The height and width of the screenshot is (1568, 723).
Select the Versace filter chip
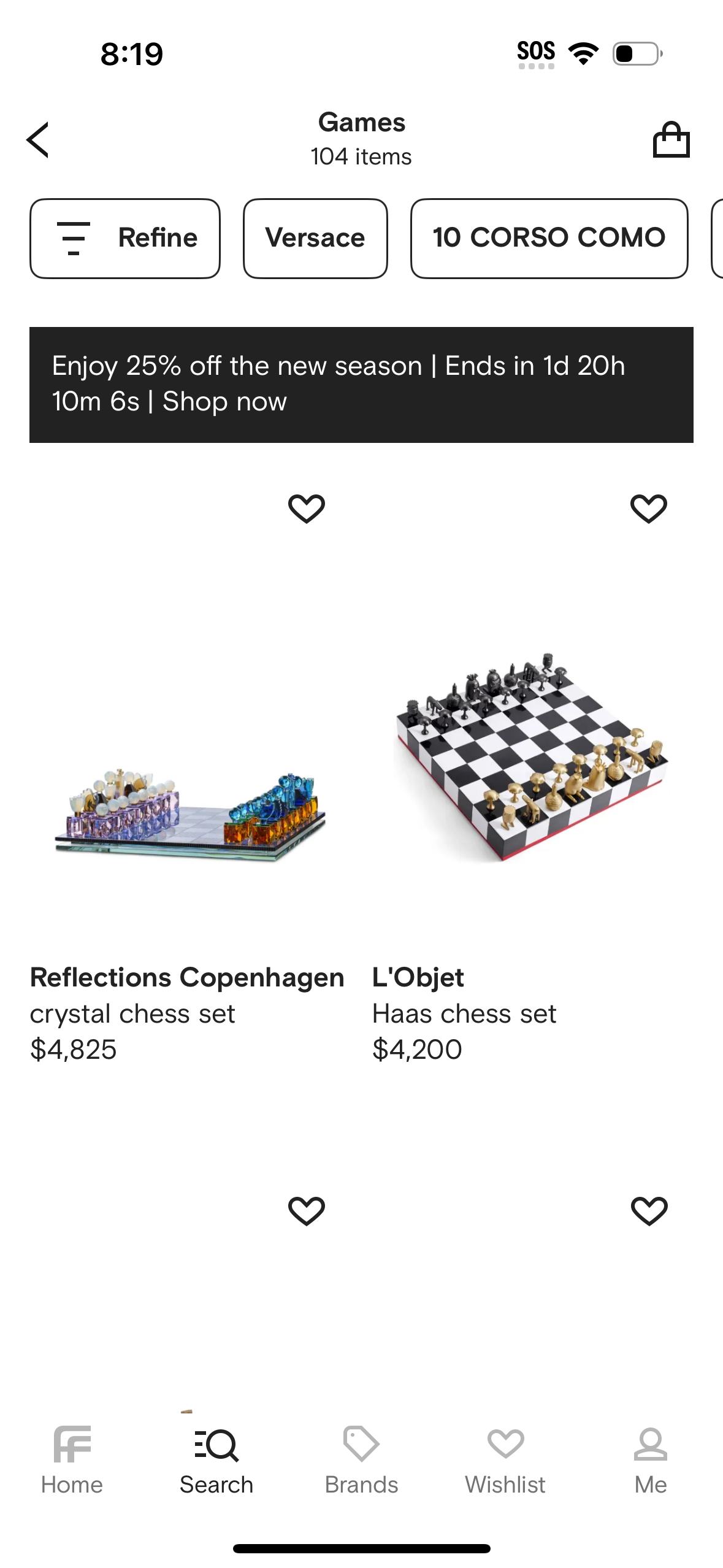tap(315, 238)
